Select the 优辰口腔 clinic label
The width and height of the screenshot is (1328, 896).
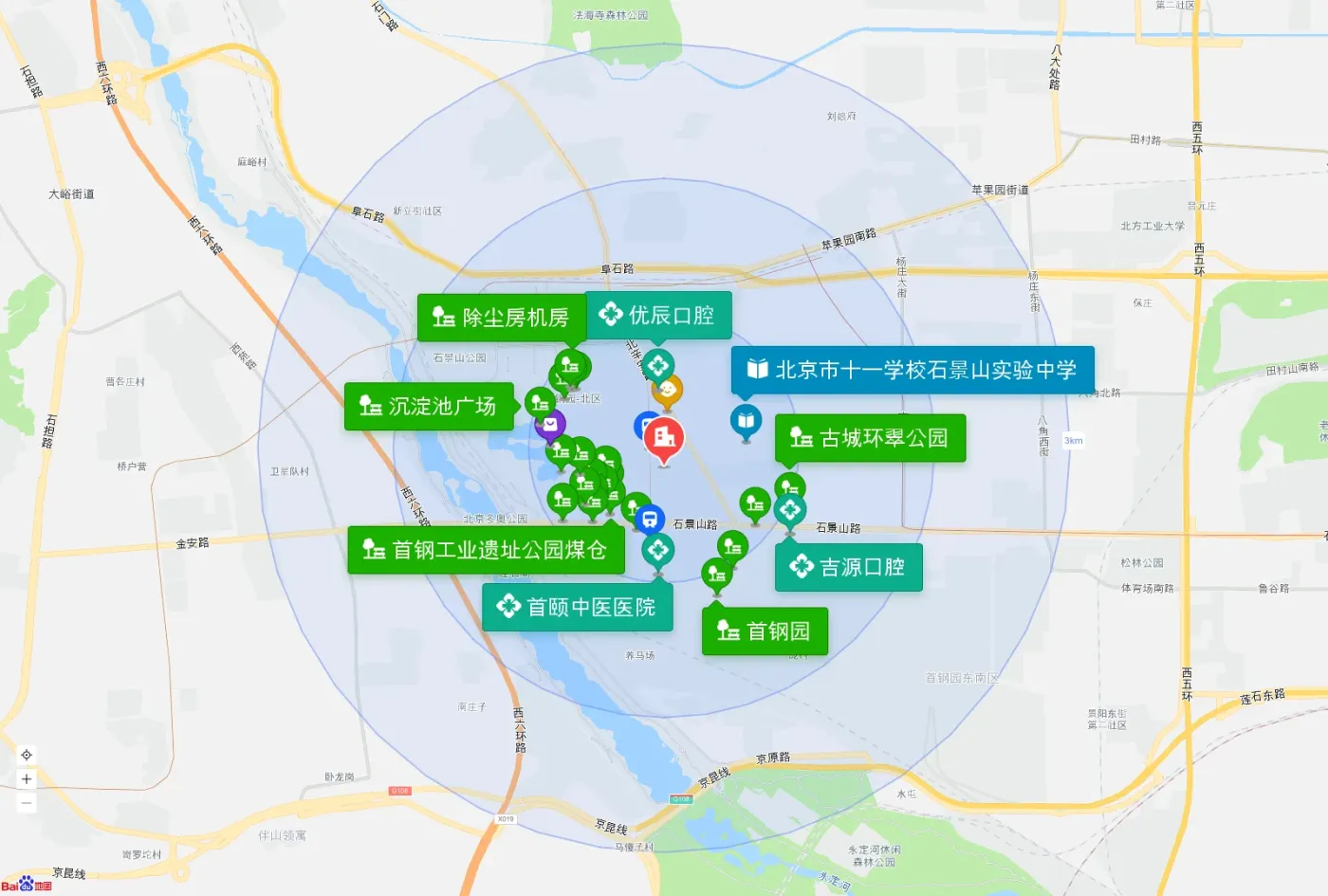(658, 316)
